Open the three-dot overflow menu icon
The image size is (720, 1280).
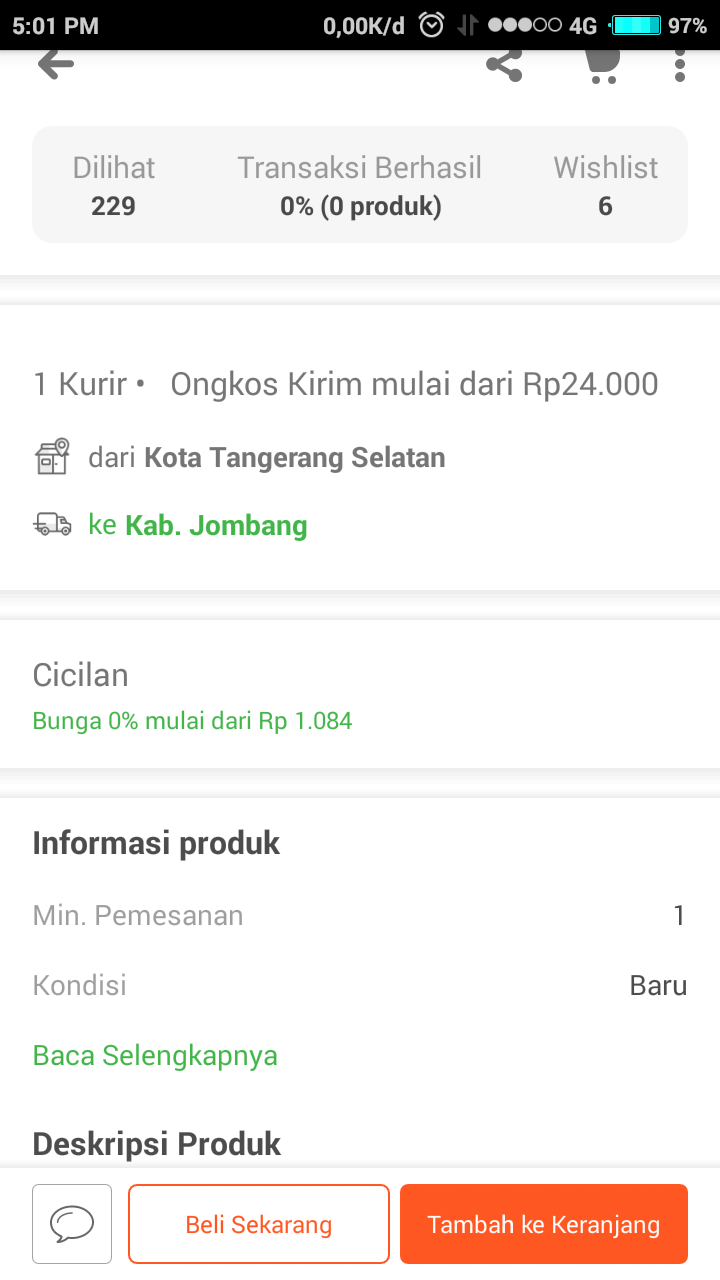click(679, 63)
